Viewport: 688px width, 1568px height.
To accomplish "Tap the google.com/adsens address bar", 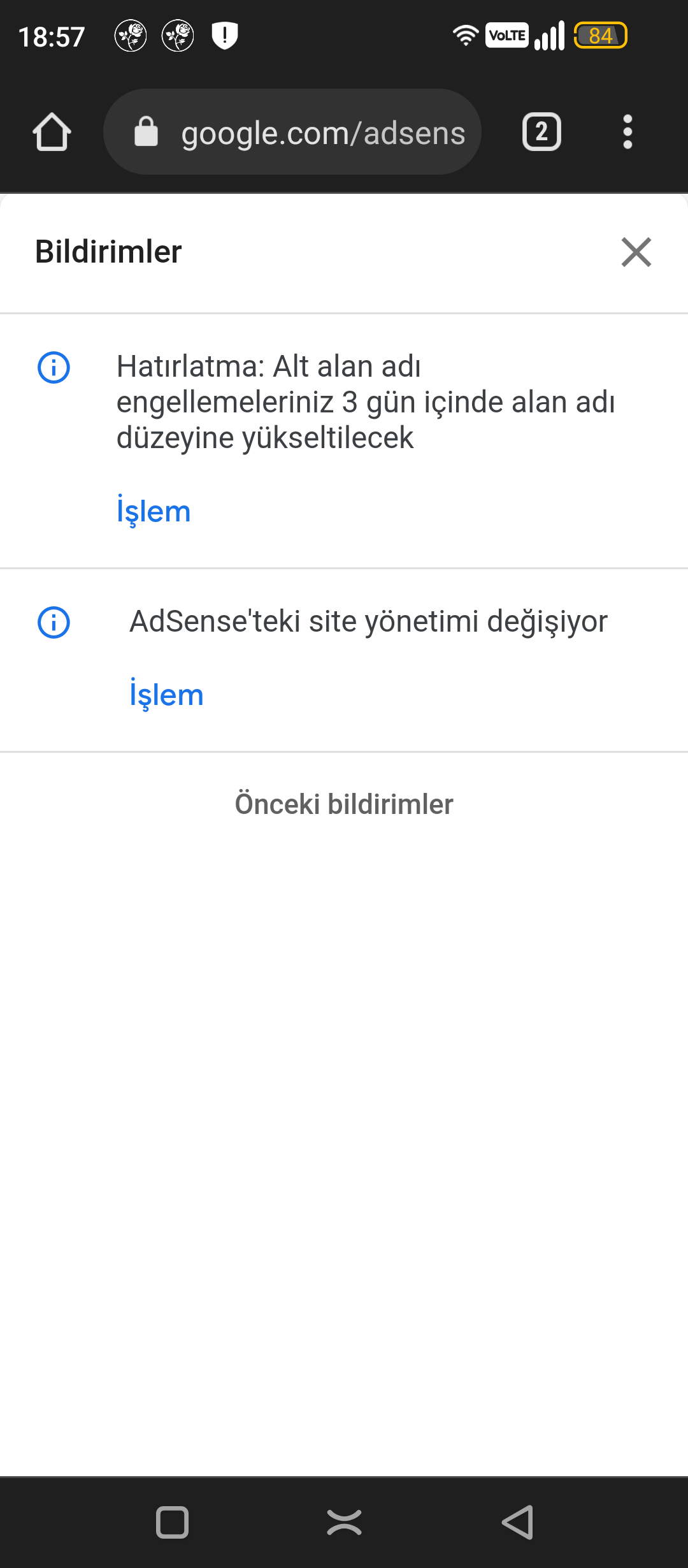I will point(292,132).
